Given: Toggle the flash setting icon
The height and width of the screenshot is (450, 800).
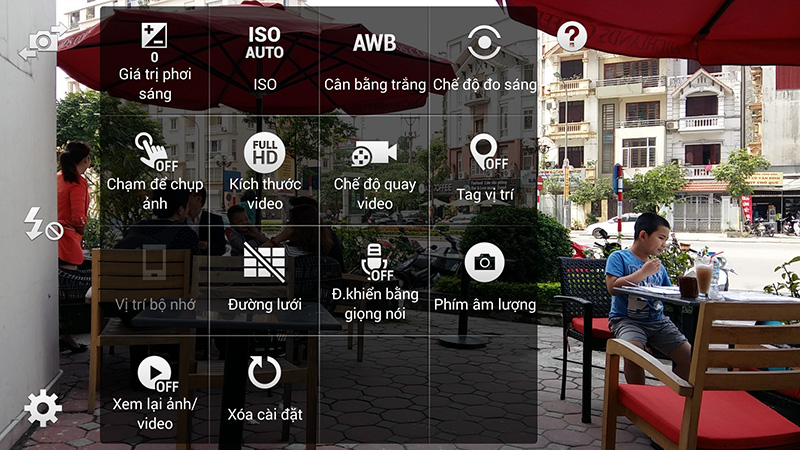Looking at the screenshot, I should coord(42,225).
